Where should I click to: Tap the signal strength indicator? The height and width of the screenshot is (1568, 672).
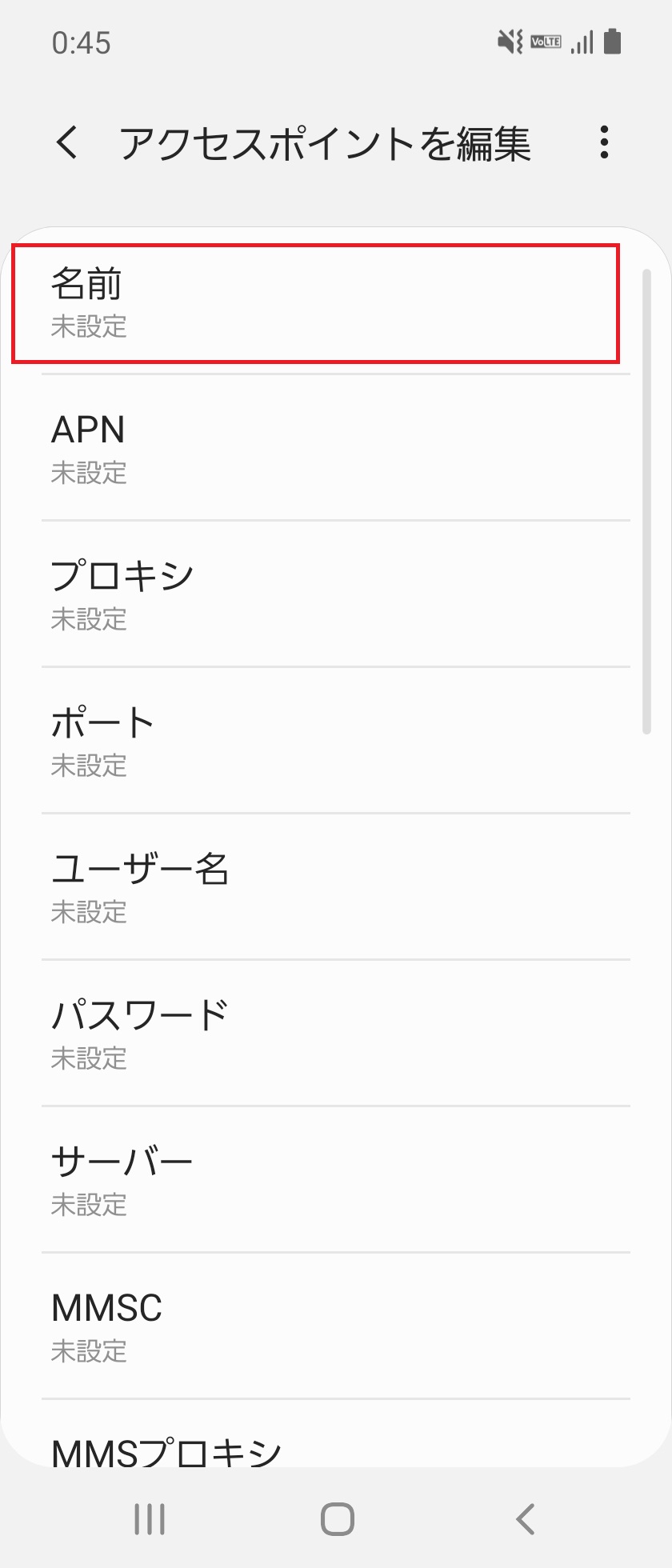coord(583,41)
